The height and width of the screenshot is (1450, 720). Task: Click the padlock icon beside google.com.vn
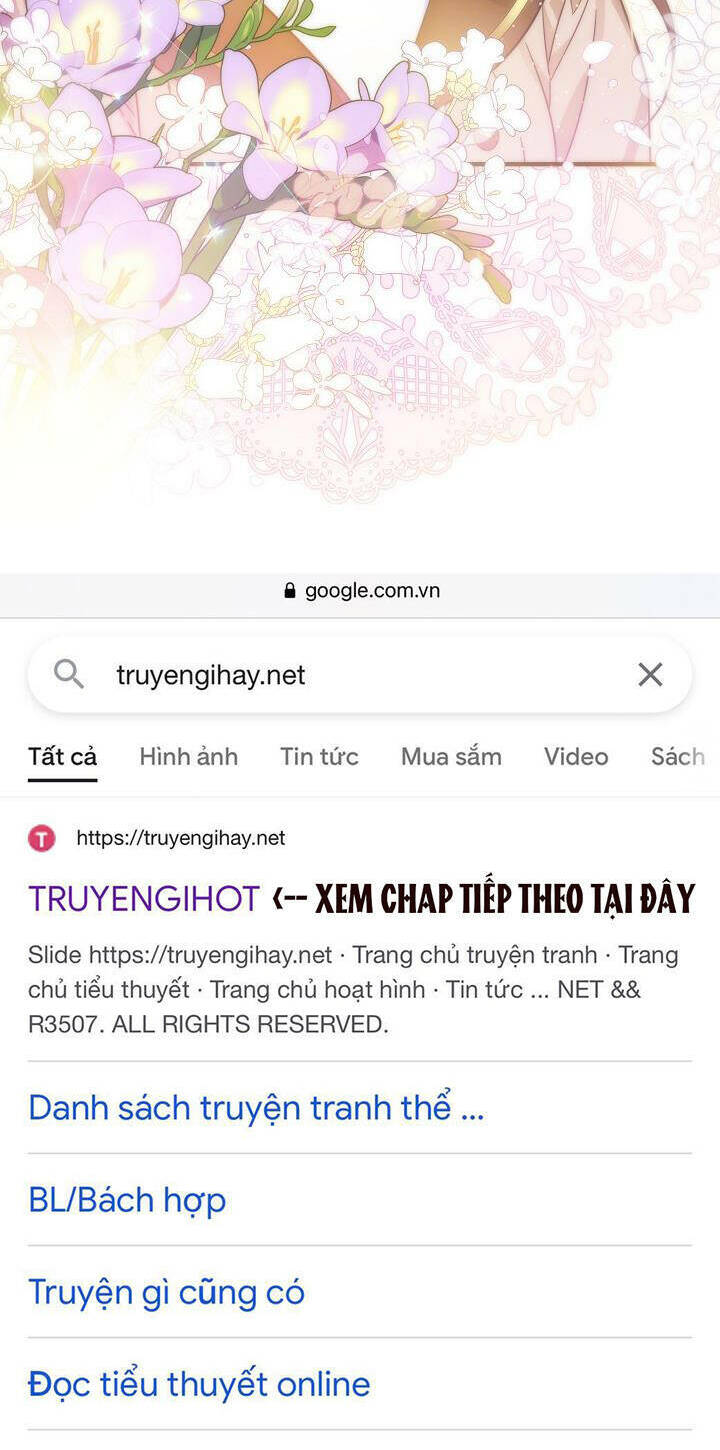(x=289, y=590)
